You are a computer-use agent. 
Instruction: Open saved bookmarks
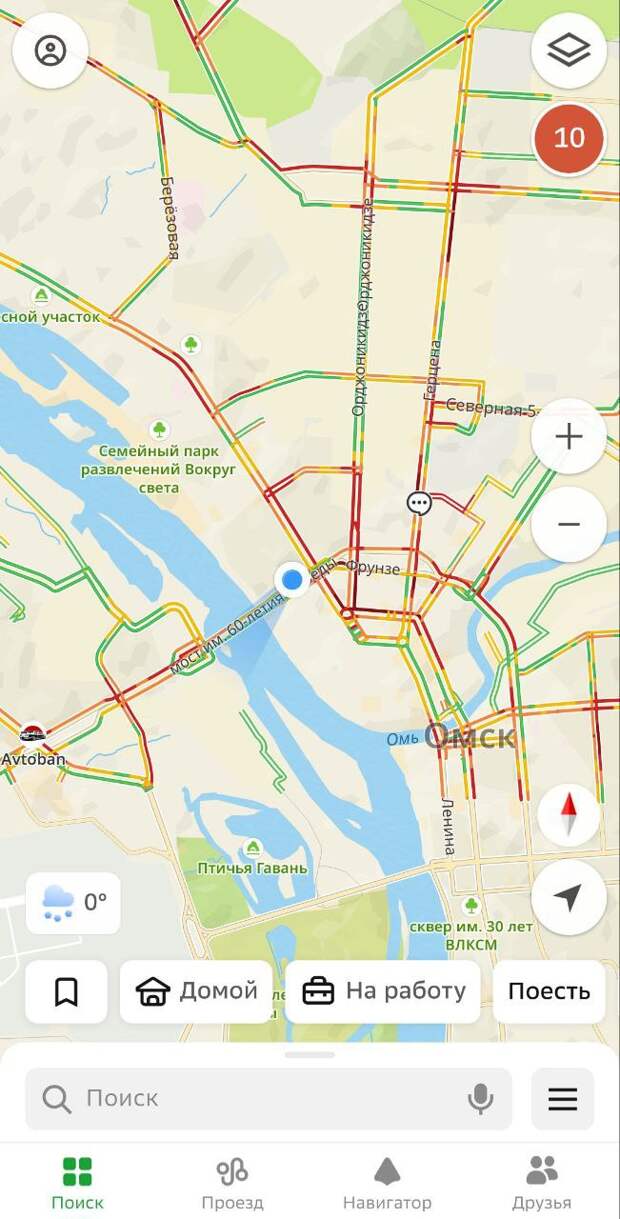pos(66,992)
